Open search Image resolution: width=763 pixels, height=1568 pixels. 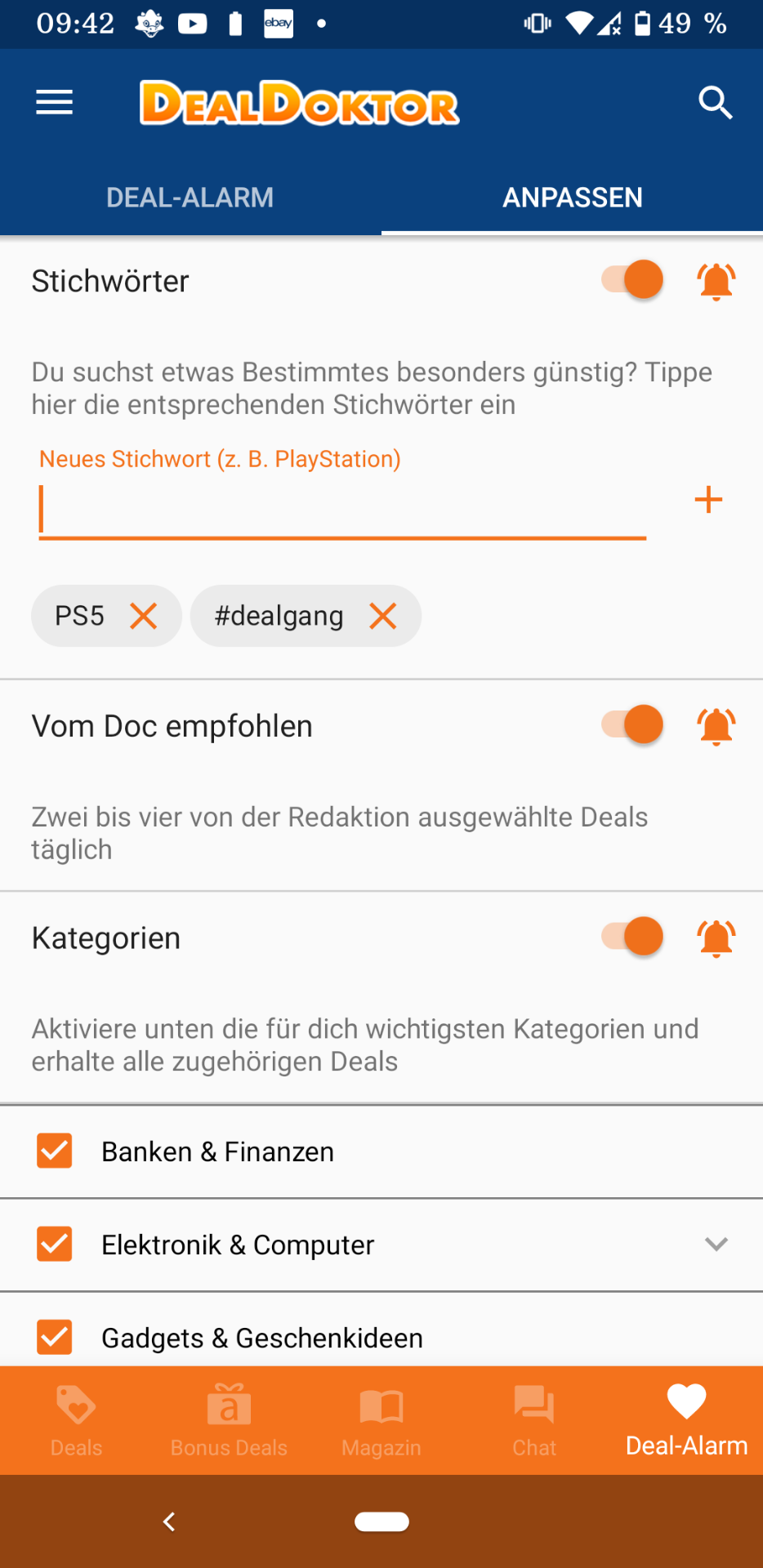[x=715, y=103]
